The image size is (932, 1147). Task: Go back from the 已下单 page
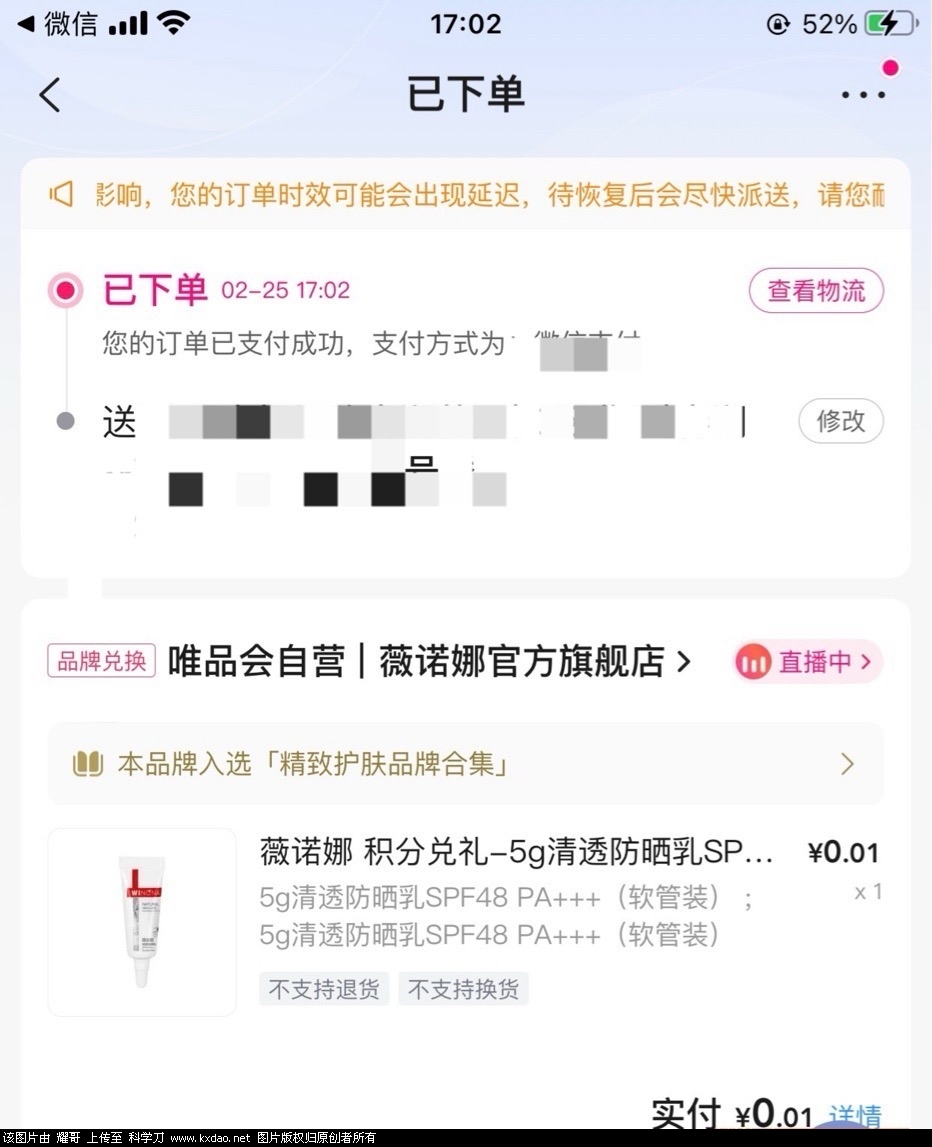(50, 95)
